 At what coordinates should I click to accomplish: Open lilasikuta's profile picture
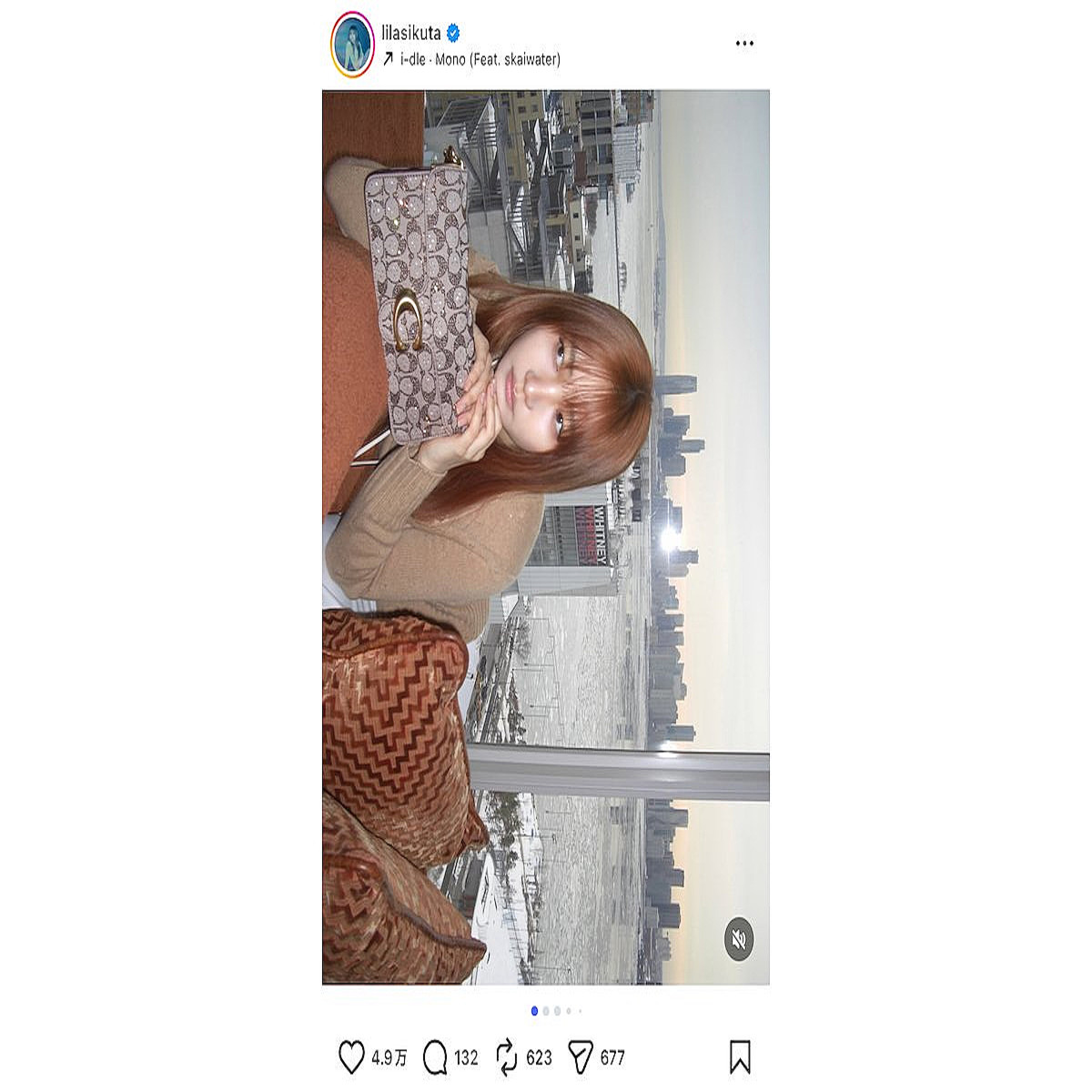pos(352,45)
